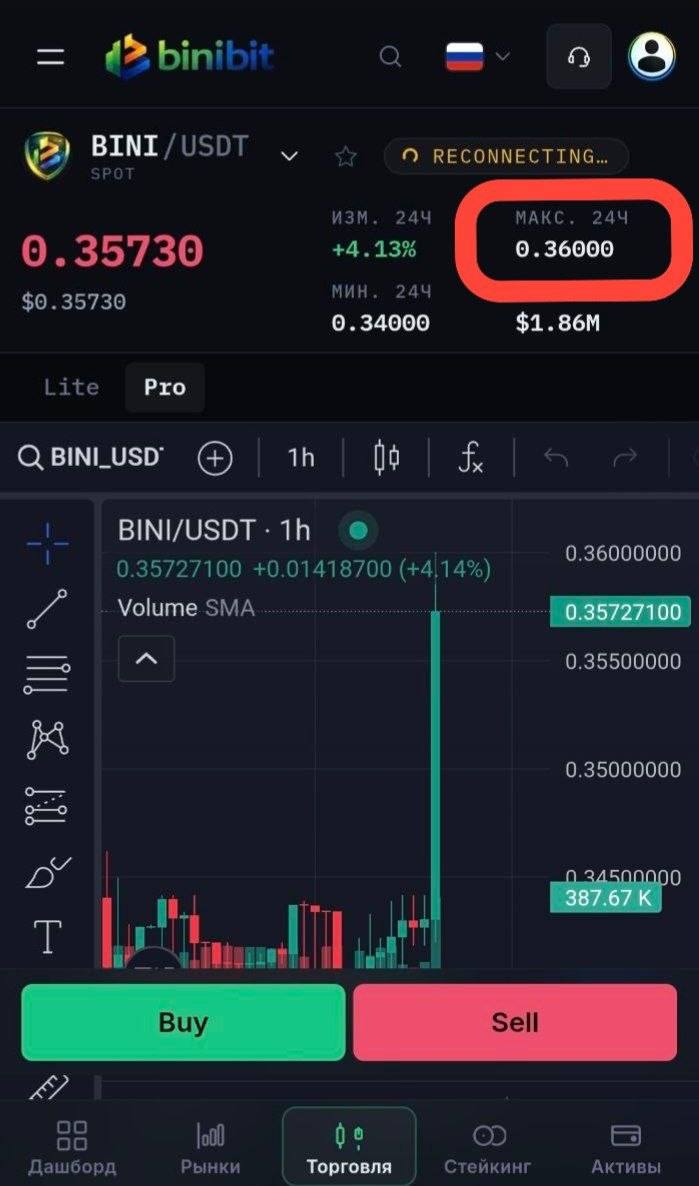Choose the text T drawing tool
This screenshot has height=1186, width=699.
pyautogui.click(x=47, y=936)
